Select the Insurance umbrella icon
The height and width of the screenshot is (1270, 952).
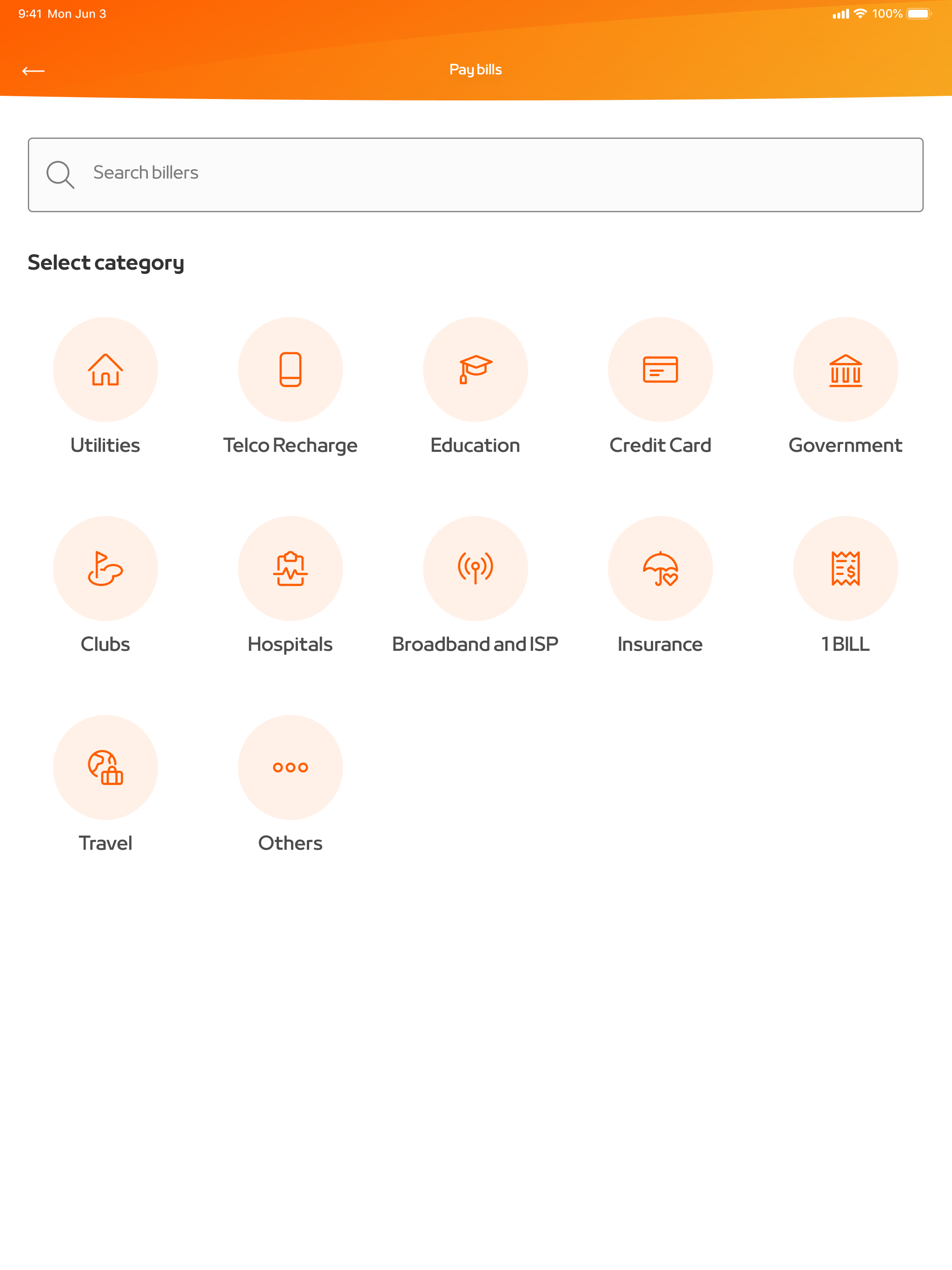pos(661,568)
